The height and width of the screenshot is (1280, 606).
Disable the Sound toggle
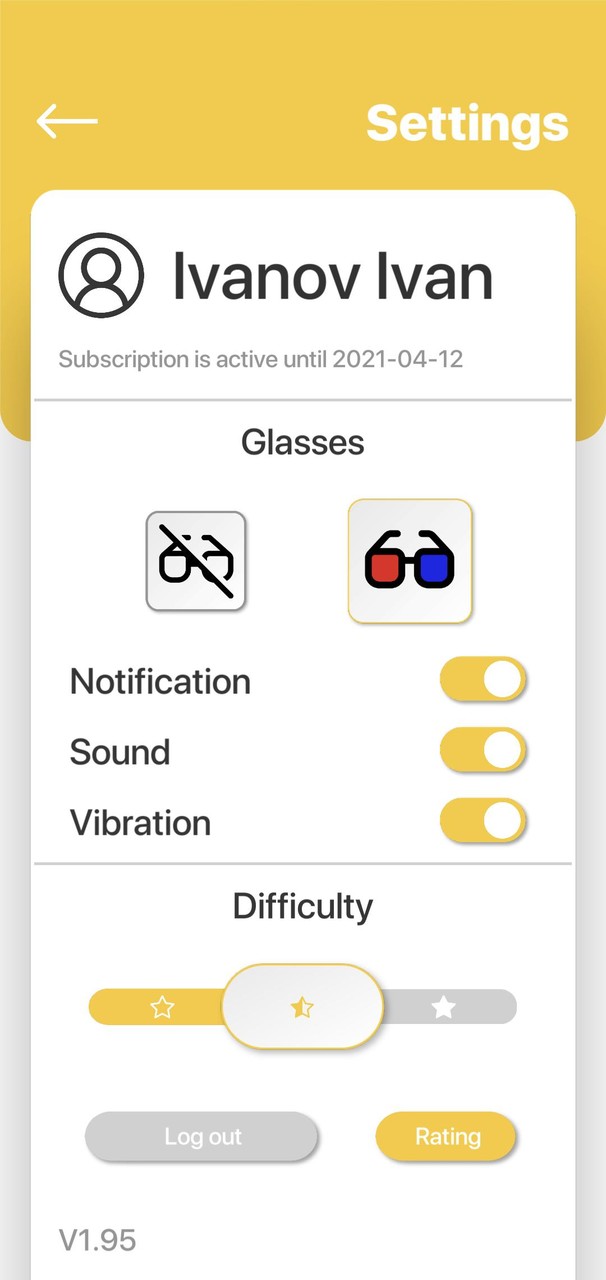point(483,751)
